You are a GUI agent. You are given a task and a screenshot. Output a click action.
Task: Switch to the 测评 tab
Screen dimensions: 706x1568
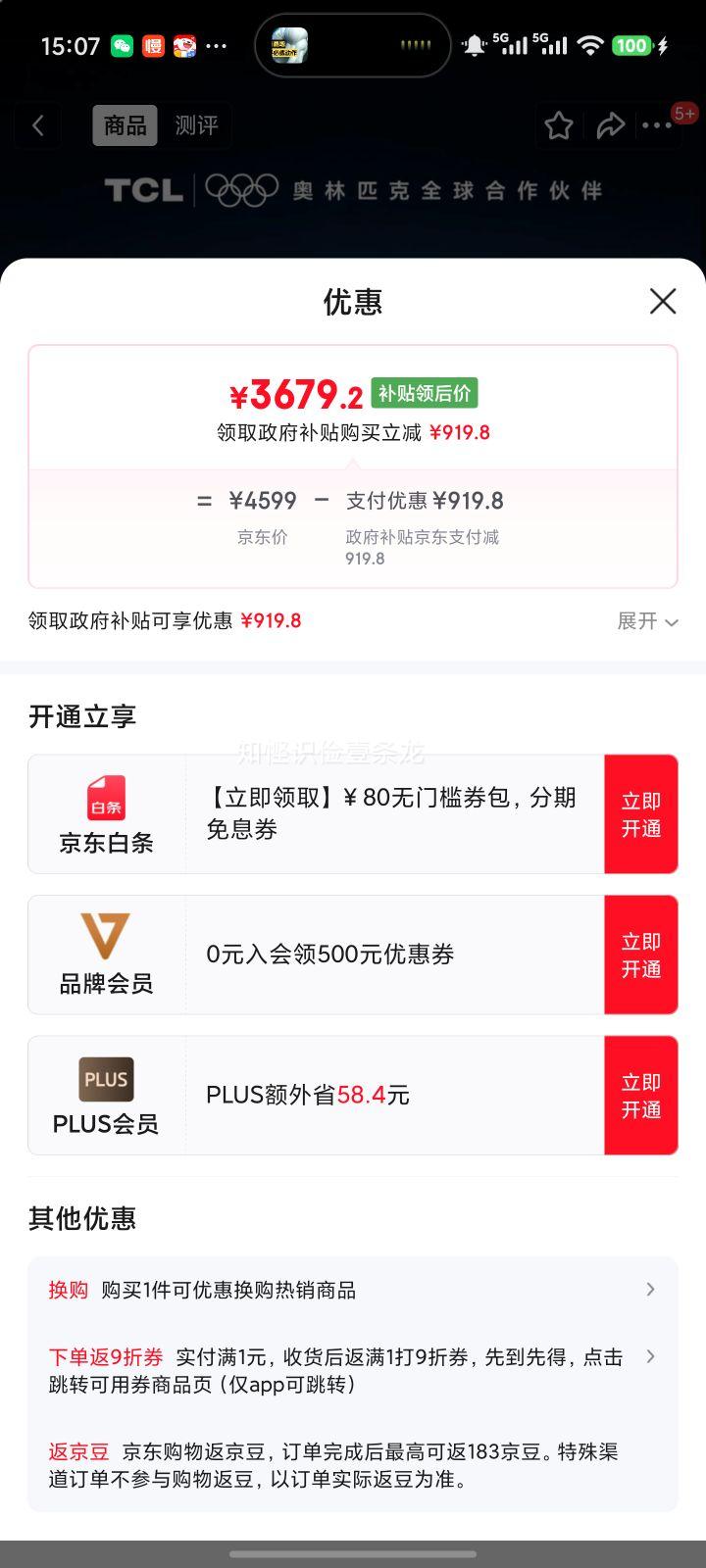(x=195, y=125)
